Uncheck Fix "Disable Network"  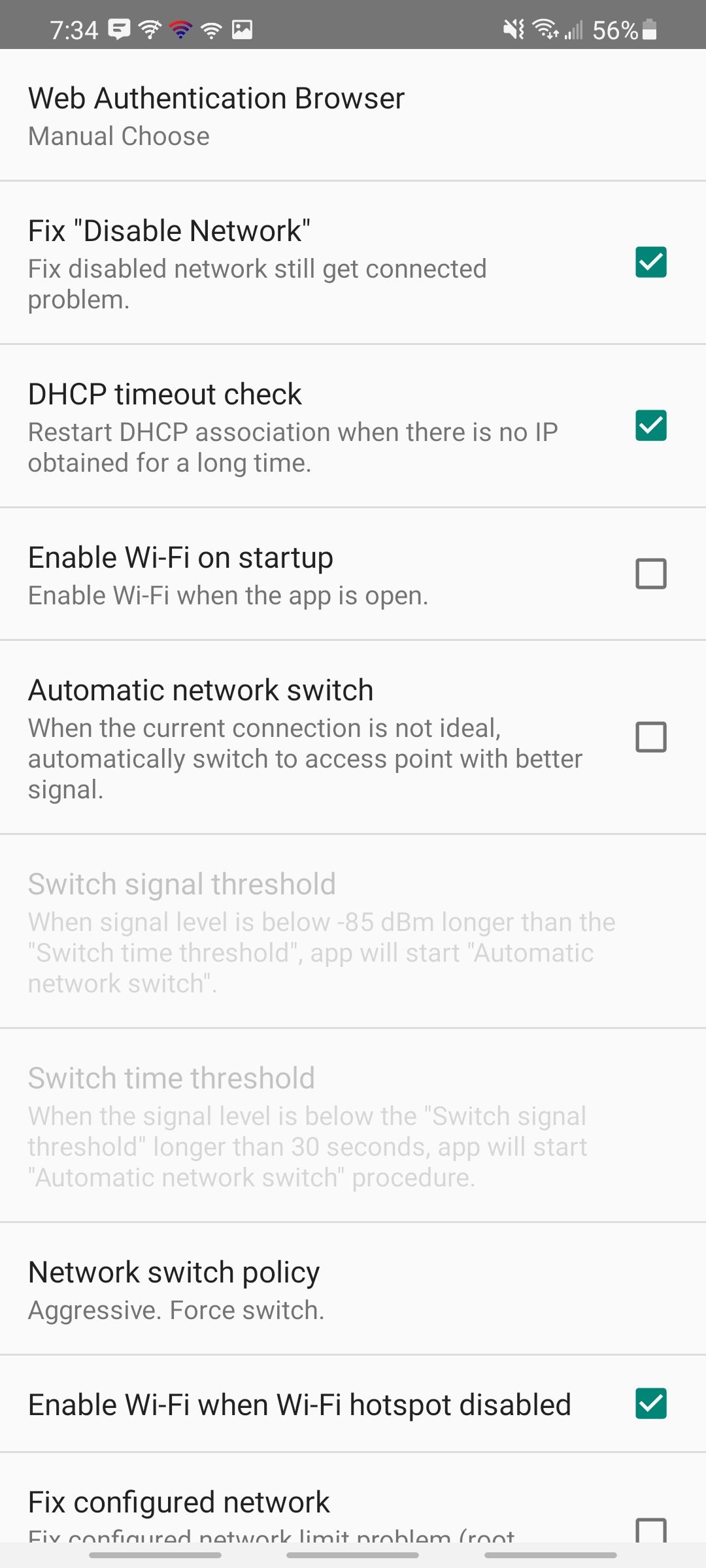point(651,263)
